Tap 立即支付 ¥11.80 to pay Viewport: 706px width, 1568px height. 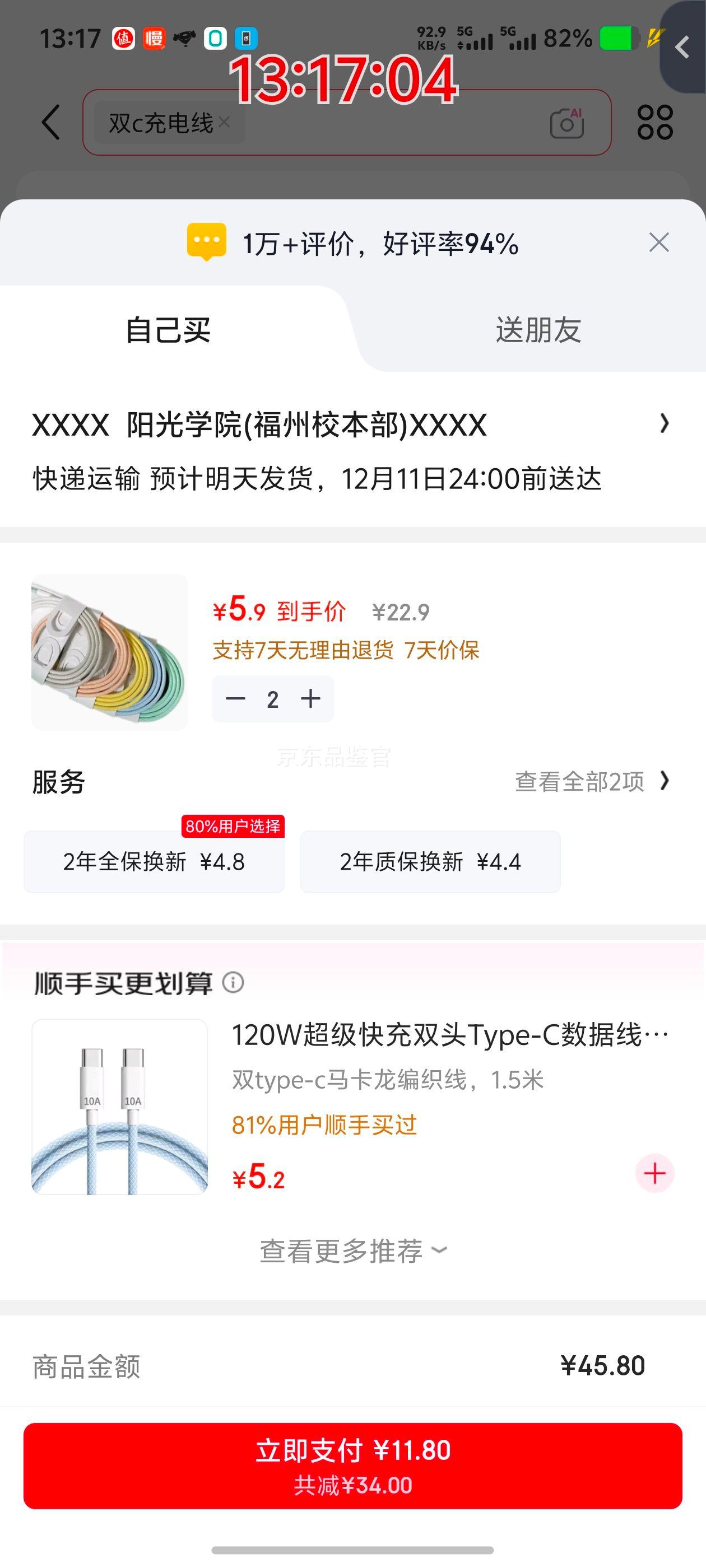tap(352, 1465)
